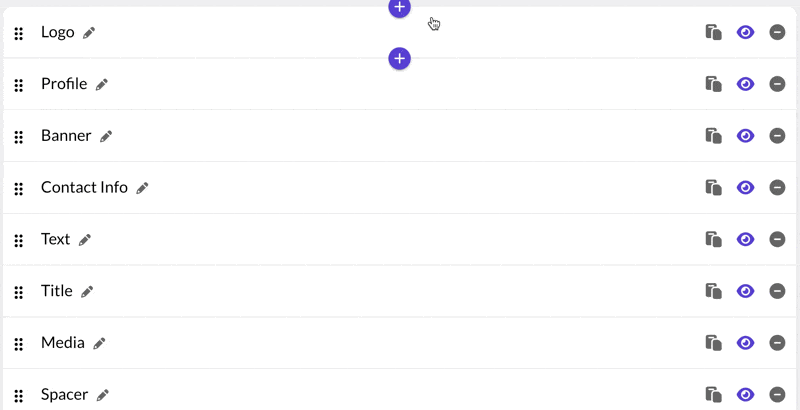Screen dimensions: 800x410
Task: Hide the Banner section with eye icon
Action: [x=745, y=136]
